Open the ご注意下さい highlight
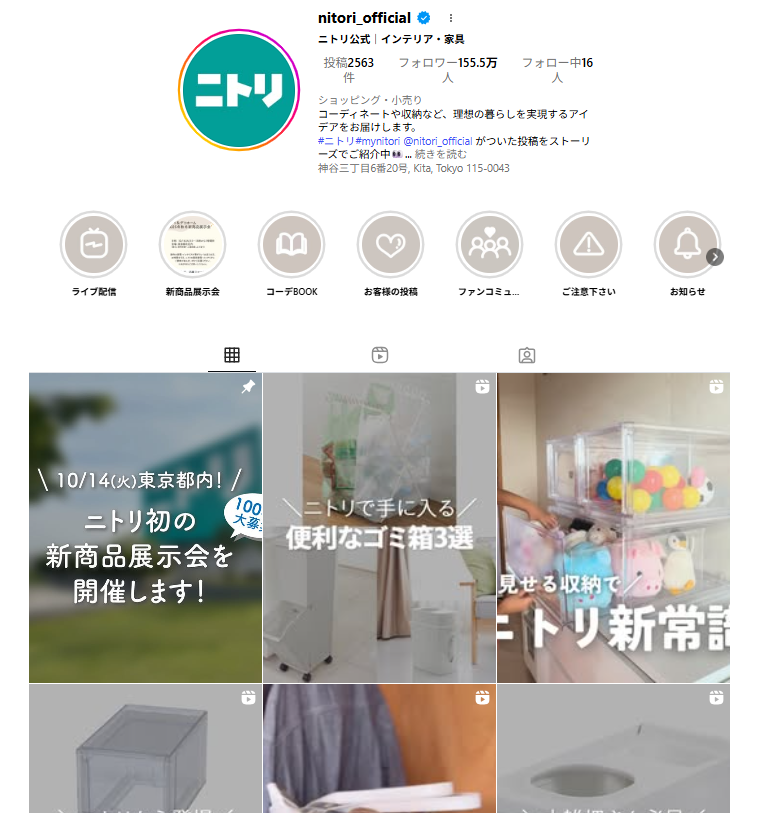The height and width of the screenshot is (813, 758). coord(588,244)
